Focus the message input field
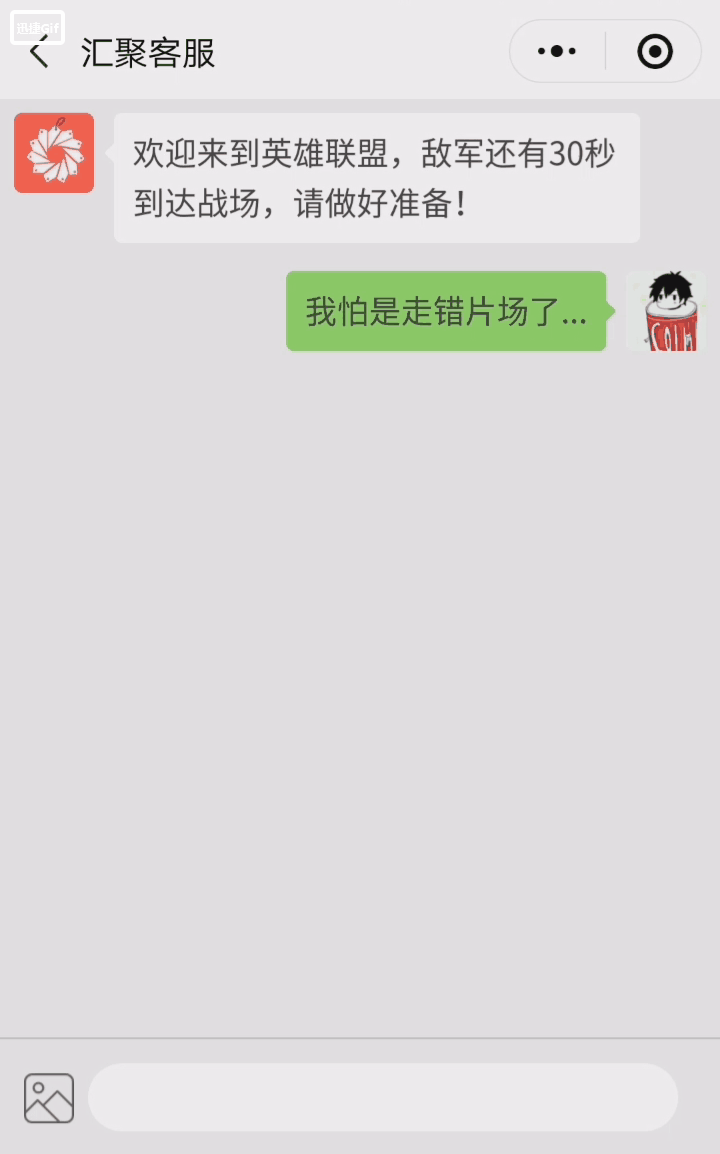 pos(383,1097)
